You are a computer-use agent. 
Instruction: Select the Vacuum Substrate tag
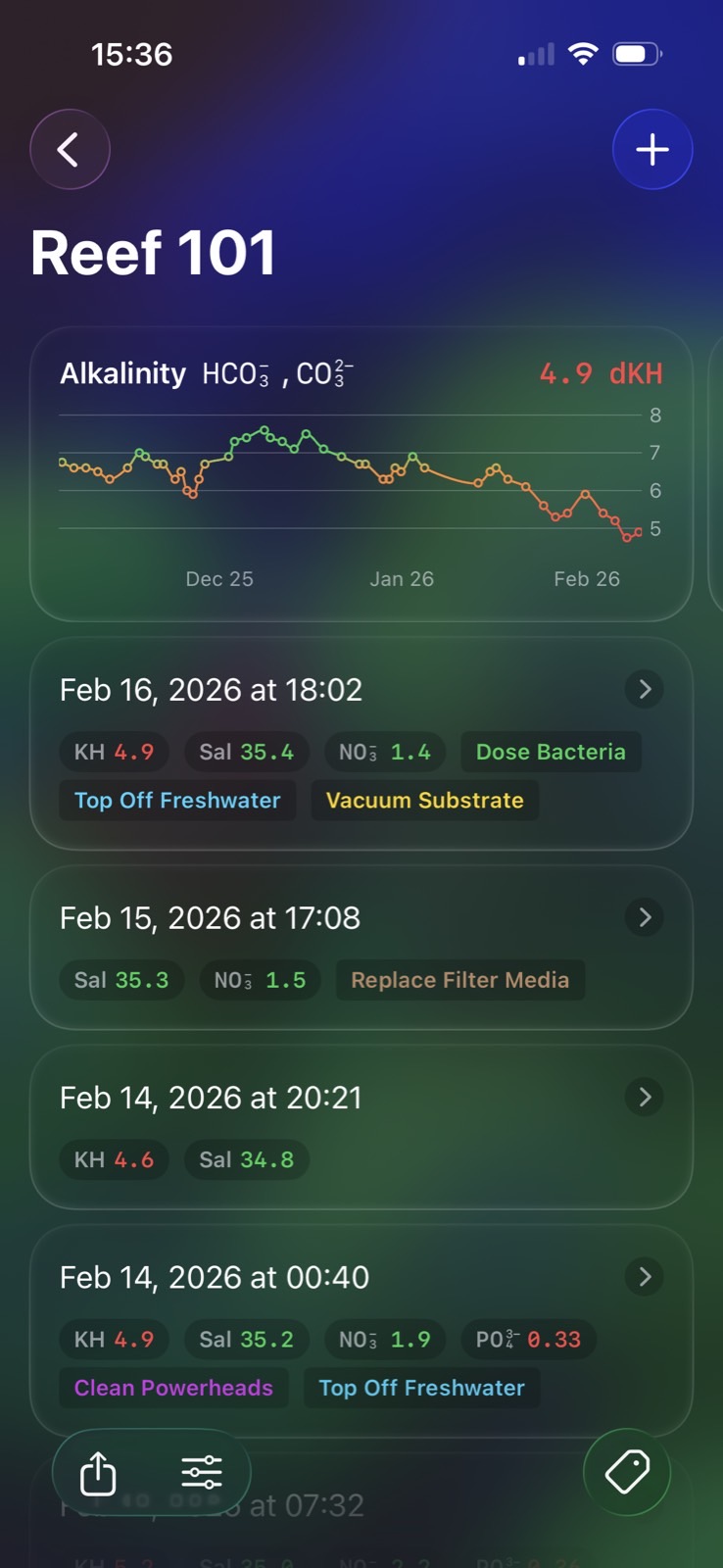(x=424, y=800)
